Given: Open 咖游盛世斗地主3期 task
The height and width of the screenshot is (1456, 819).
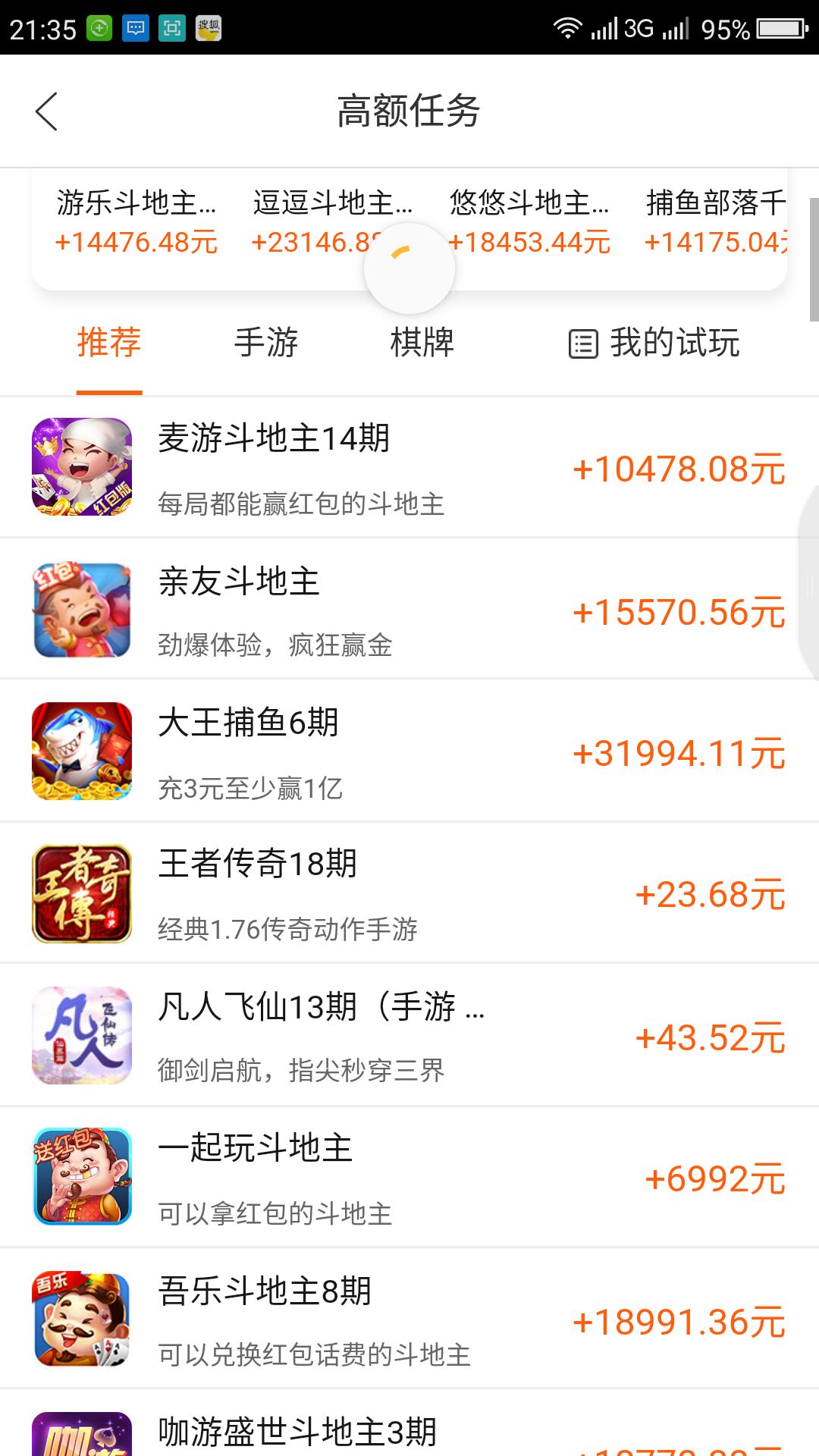Looking at the screenshot, I should tap(409, 1433).
